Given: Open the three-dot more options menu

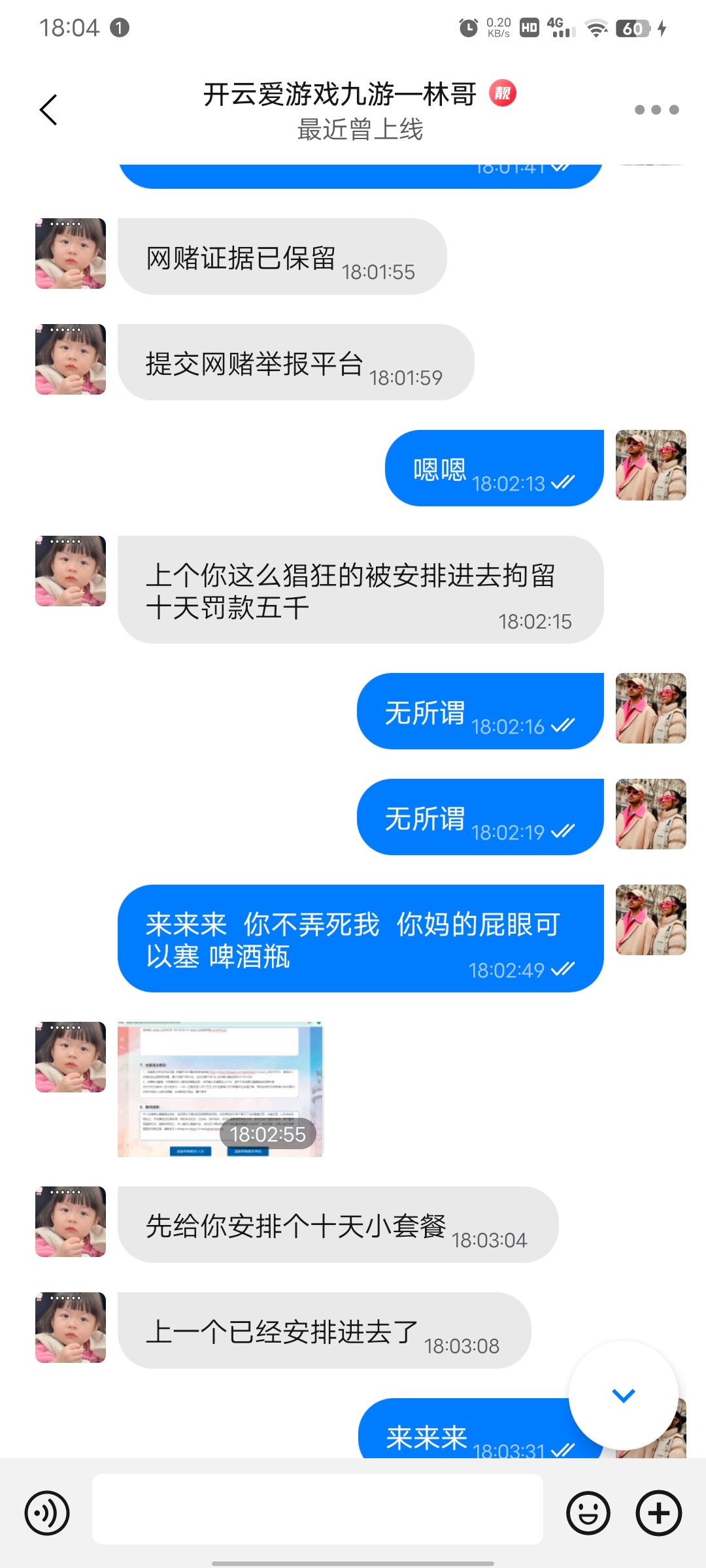Looking at the screenshot, I should (x=656, y=110).
